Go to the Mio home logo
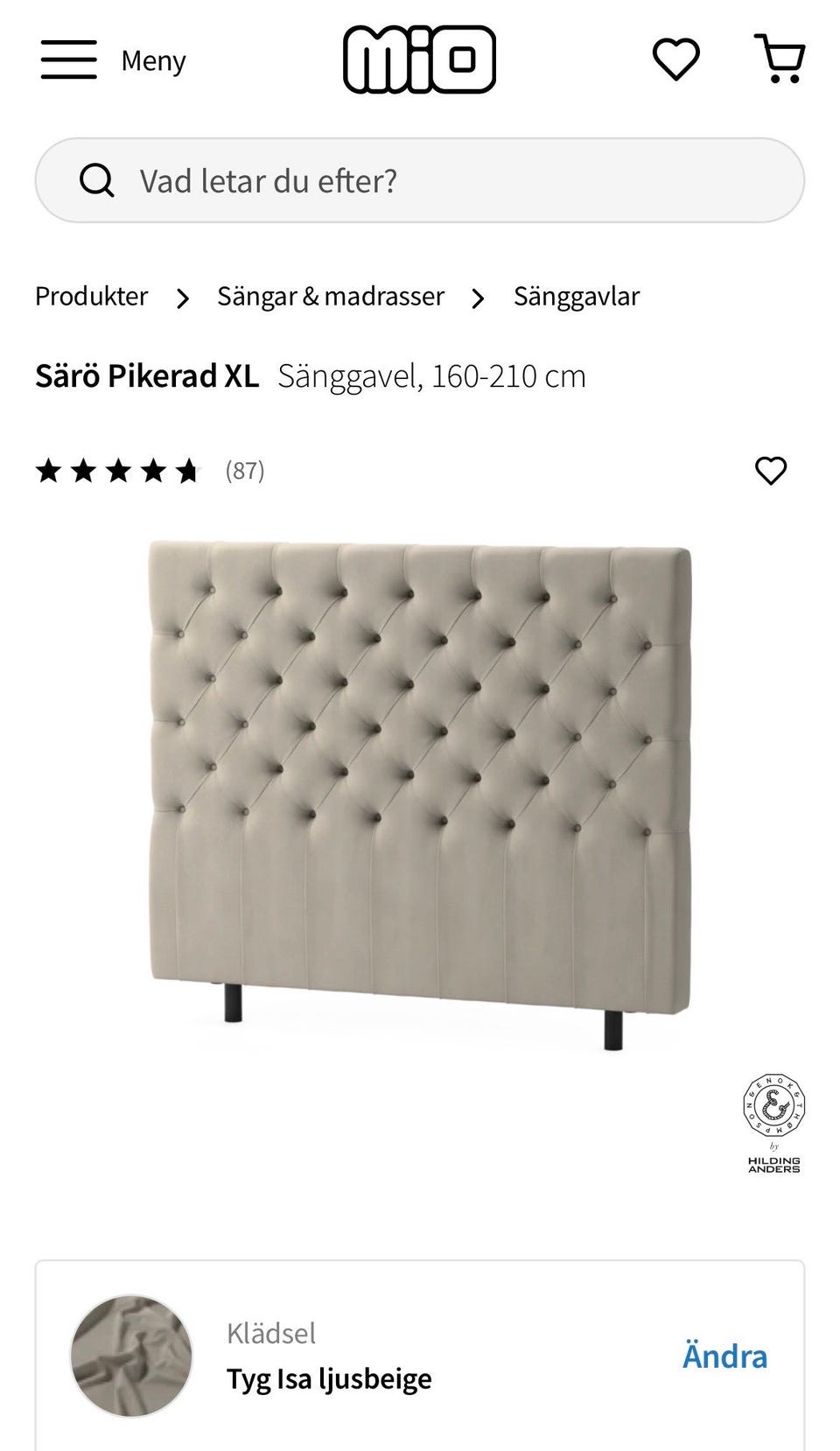This screenshot has height=1451, width=840. [x=419, y=60]
